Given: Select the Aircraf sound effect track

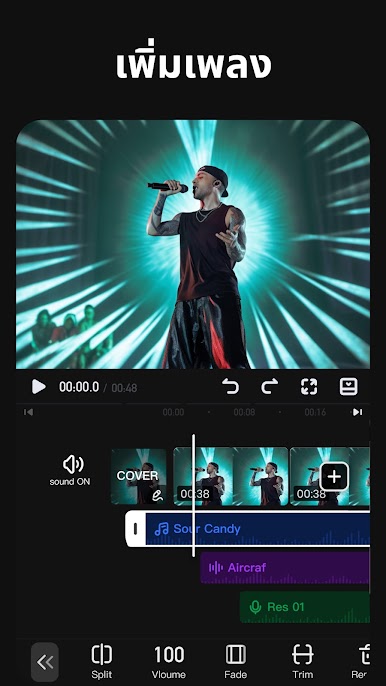Looking at the screenshot, I should 285,568.
